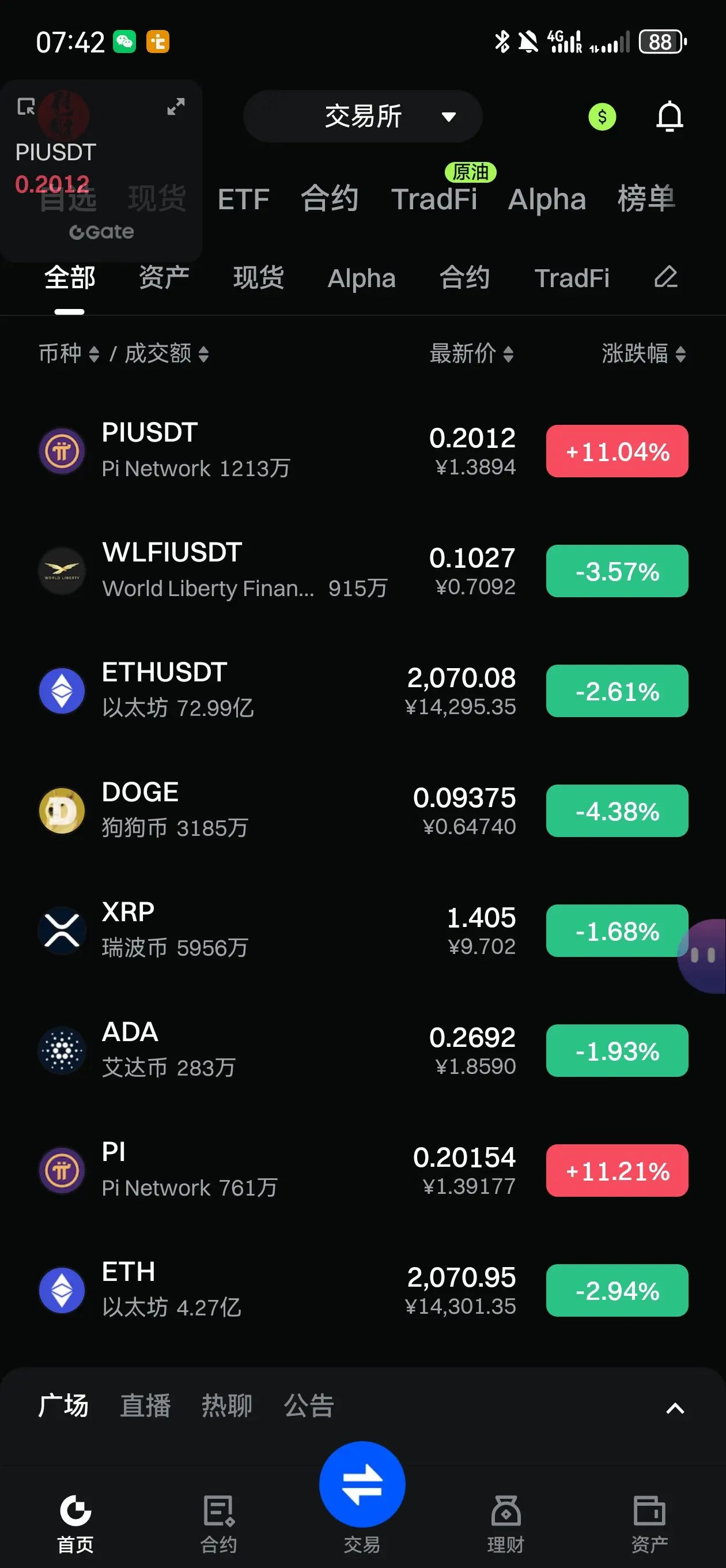Open the 交易所 dropdown selector
Screen dimensions: 726x1568
click(x=362, y=116)
